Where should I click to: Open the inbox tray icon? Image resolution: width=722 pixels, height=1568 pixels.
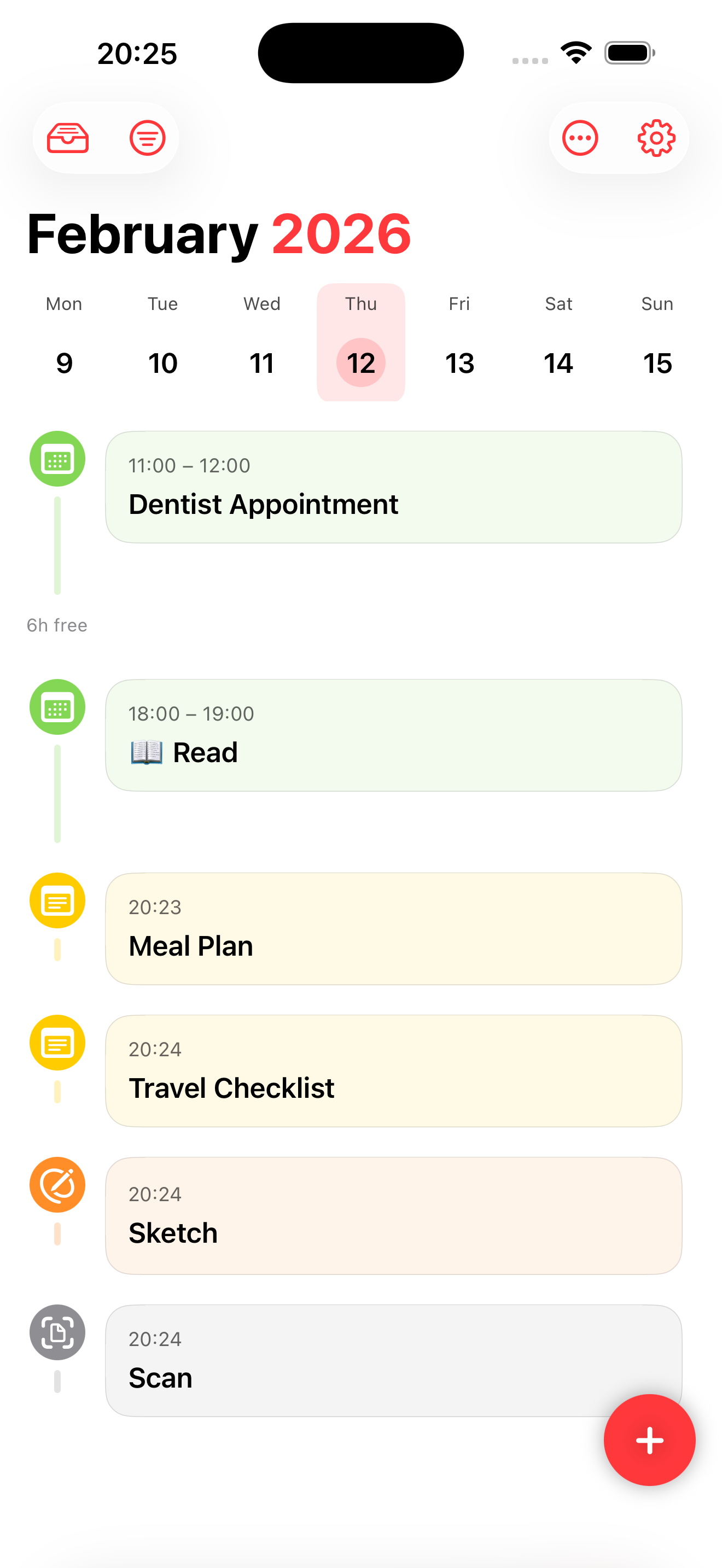(x=68, y=138)
